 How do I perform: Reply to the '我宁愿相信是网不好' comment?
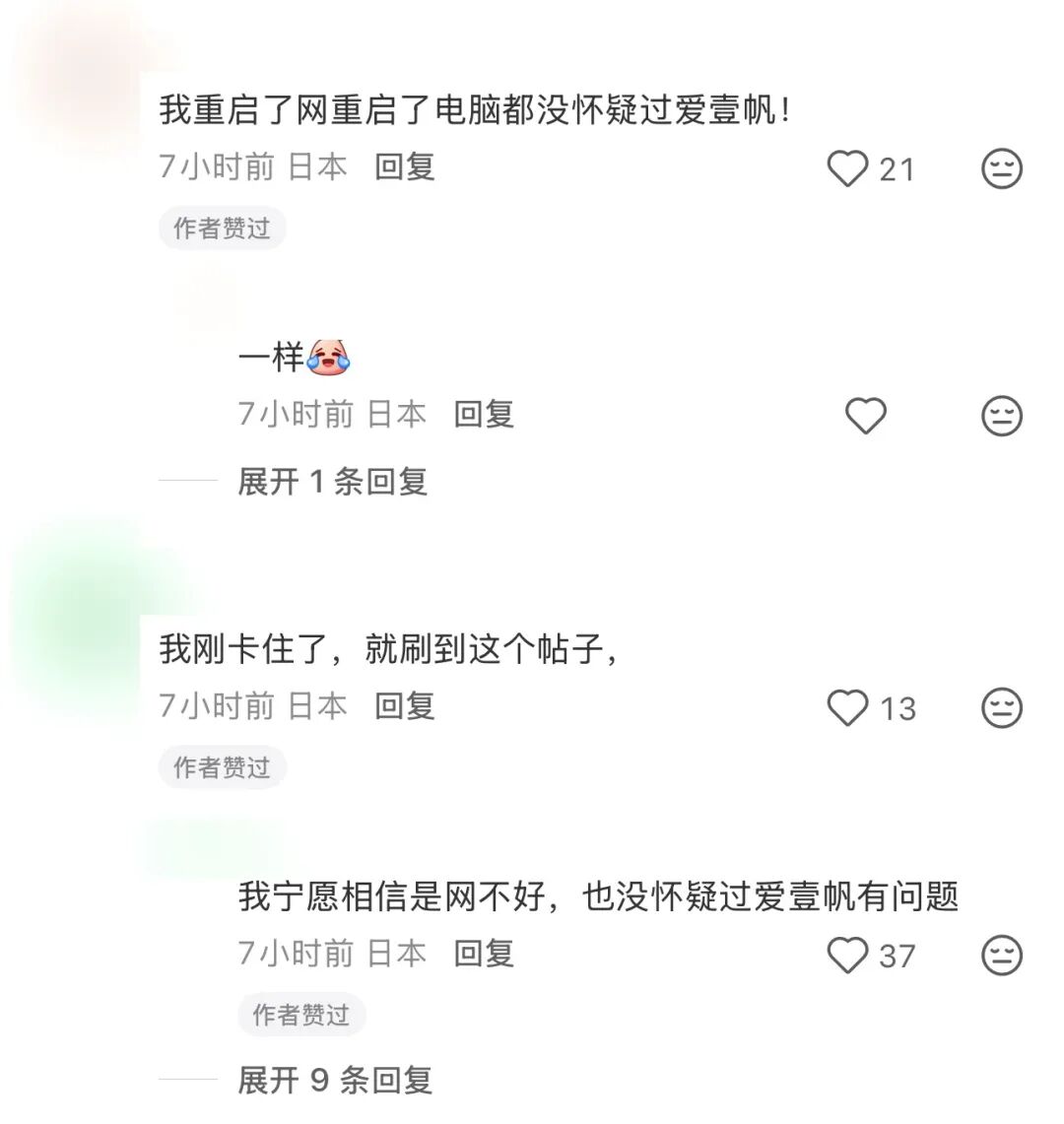(x=484, y=953)
